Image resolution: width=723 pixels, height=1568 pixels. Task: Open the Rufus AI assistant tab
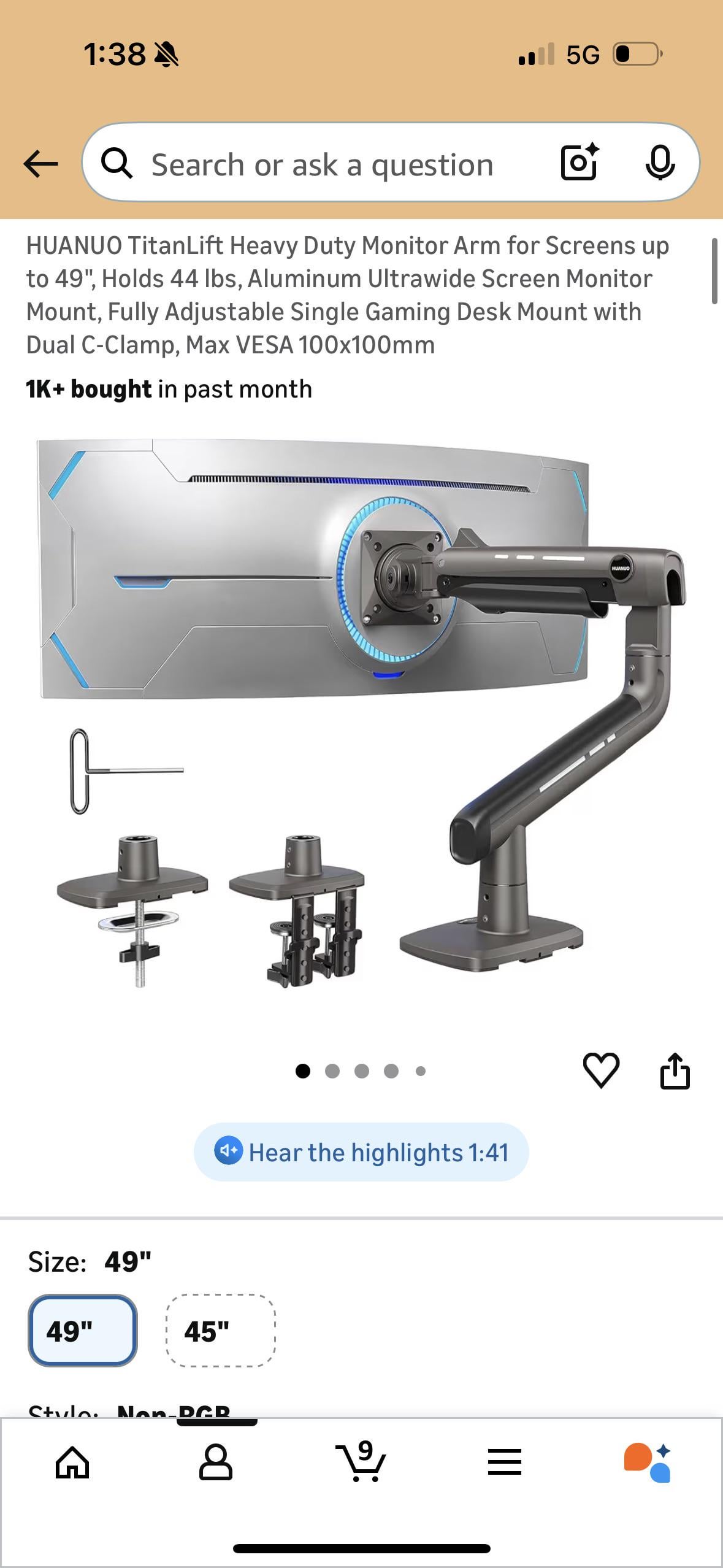coord(648,1463)
